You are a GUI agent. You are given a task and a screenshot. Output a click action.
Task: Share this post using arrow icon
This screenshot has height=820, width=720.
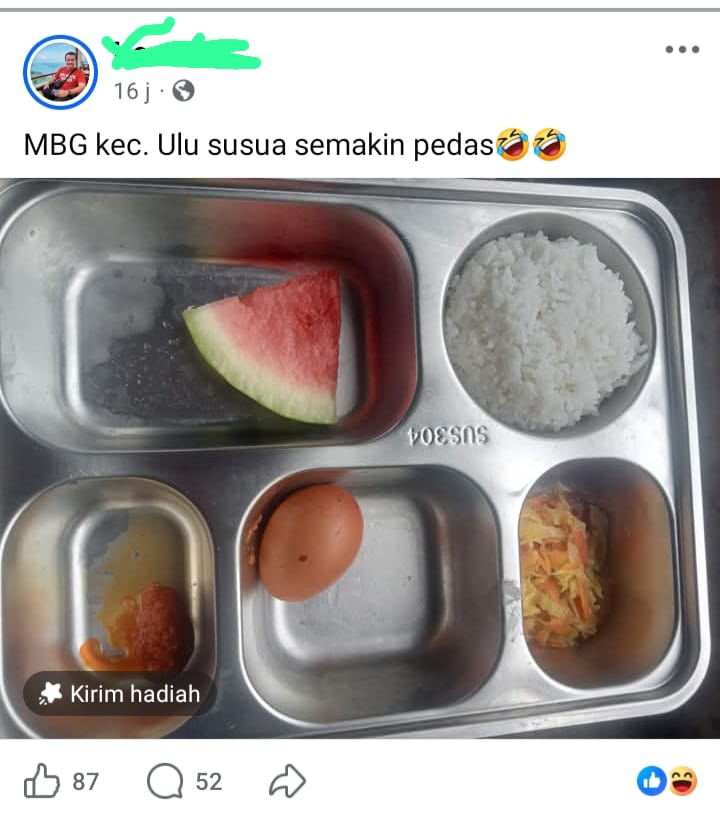click(x=287, y=781)
